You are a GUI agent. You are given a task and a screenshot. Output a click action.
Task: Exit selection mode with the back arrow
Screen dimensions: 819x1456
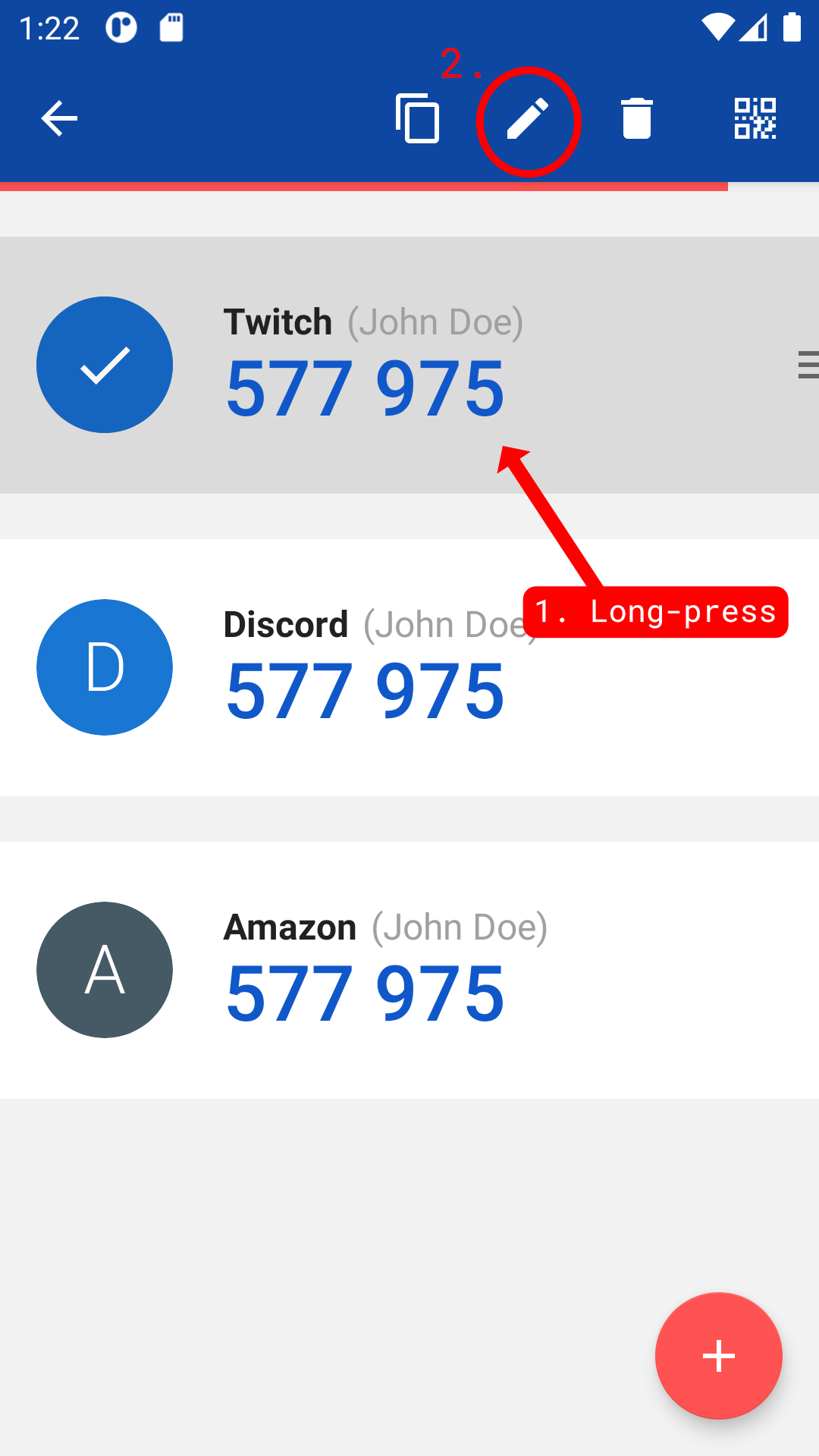pos(59,118)
